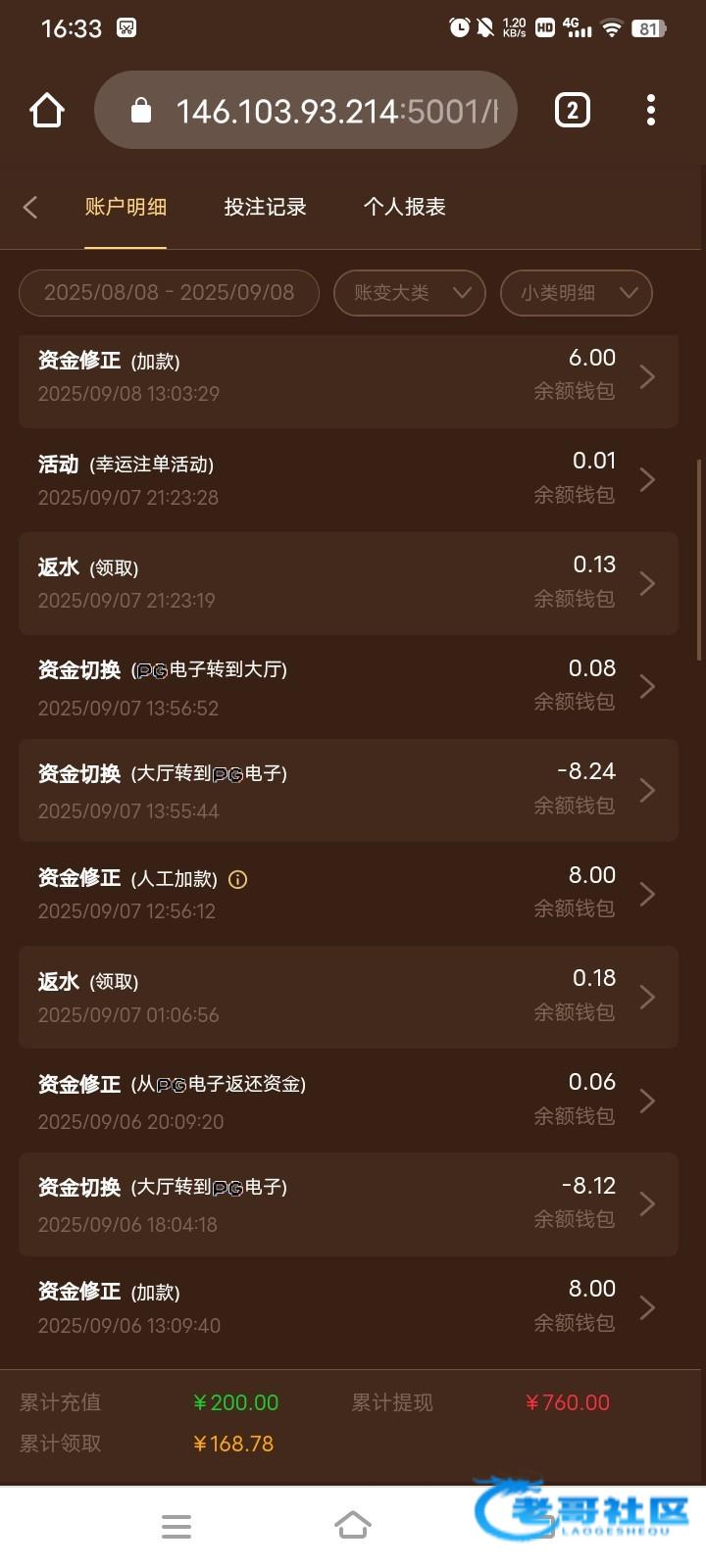Open the browser tab switcher

573,111
